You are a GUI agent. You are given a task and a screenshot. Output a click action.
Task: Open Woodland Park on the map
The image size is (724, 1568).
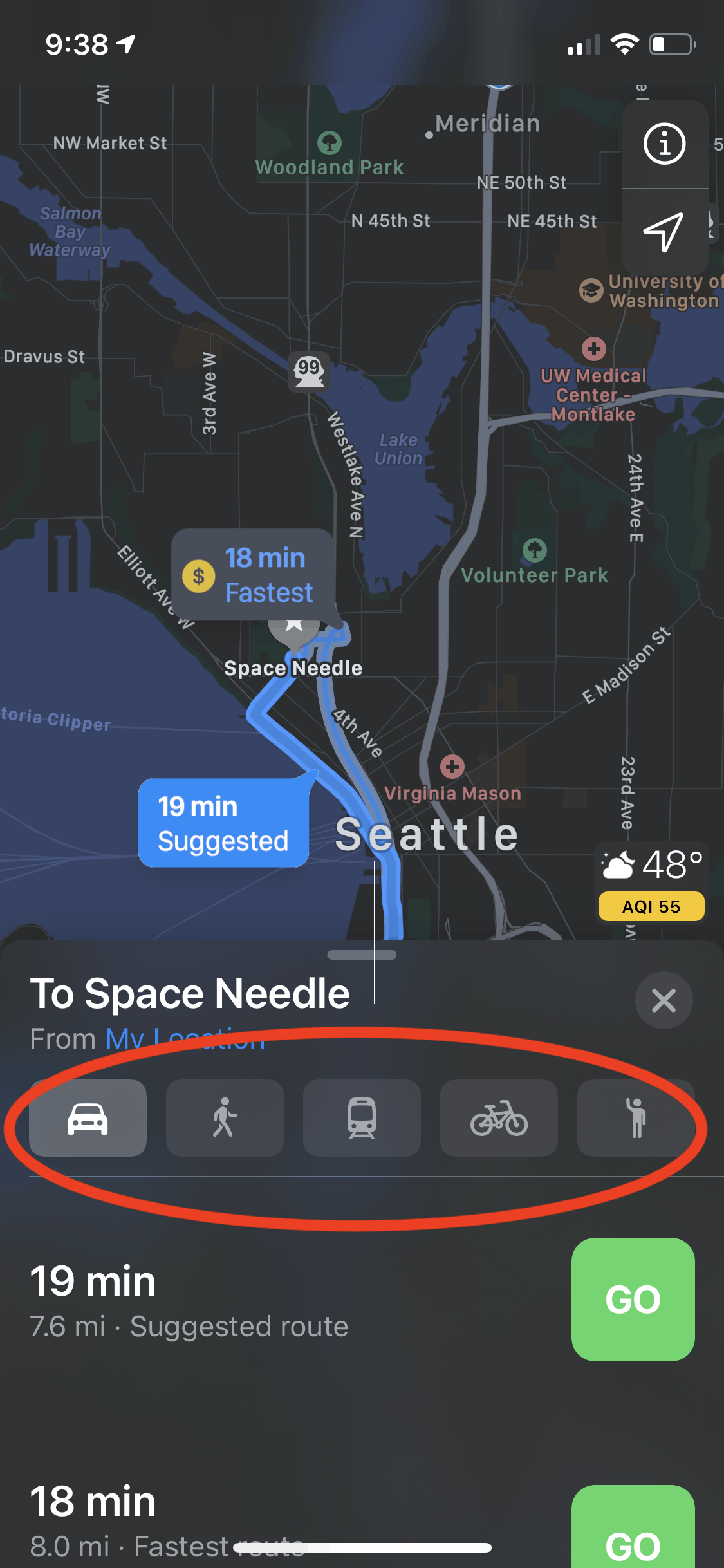(x=330, y=154)
